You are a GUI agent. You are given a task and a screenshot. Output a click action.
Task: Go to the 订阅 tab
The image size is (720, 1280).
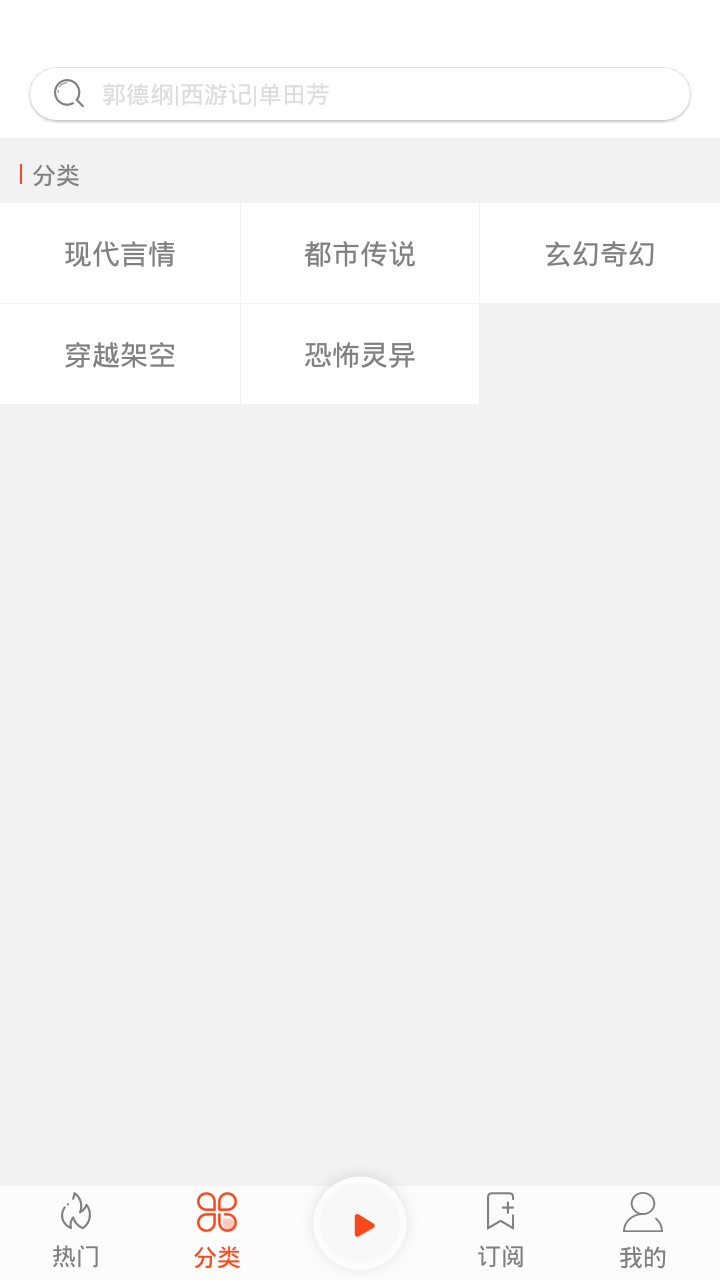click(500, 1230)
